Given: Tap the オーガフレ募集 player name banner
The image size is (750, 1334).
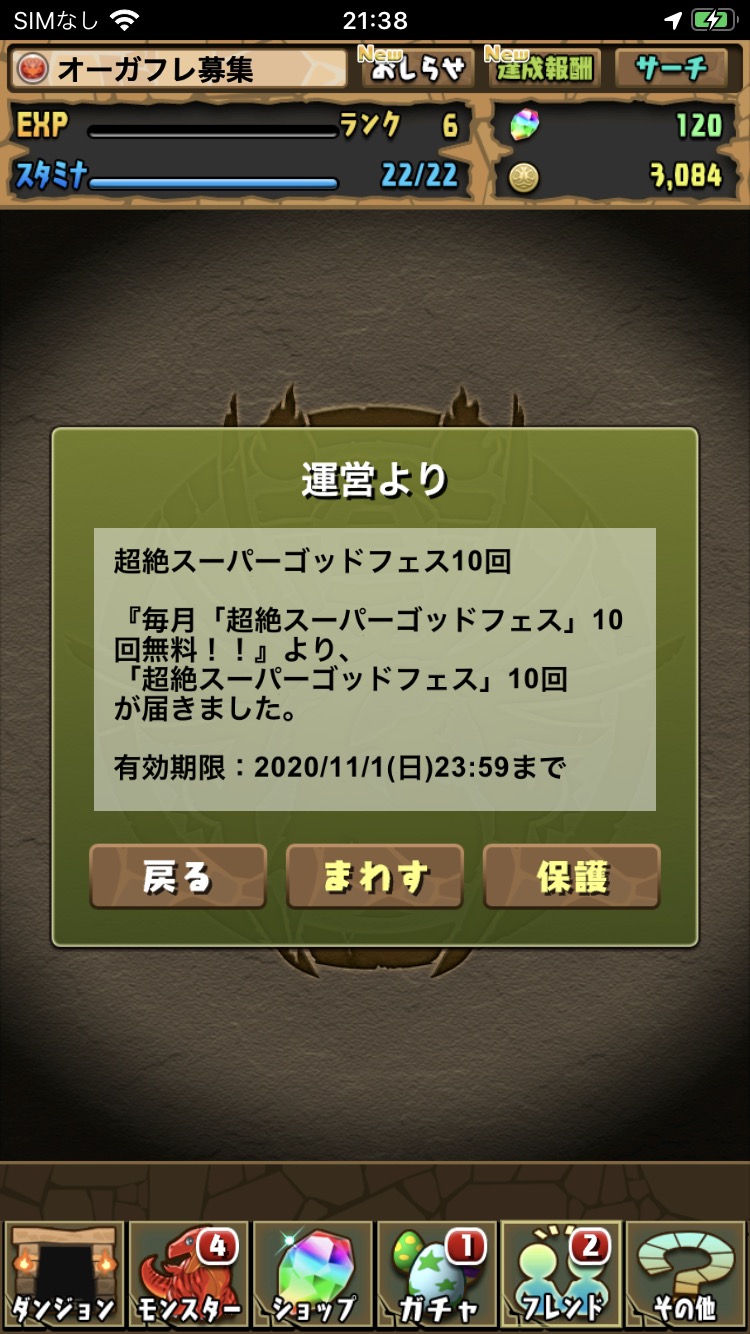Looking at the screenshot, I should click(x=180, y=68).
